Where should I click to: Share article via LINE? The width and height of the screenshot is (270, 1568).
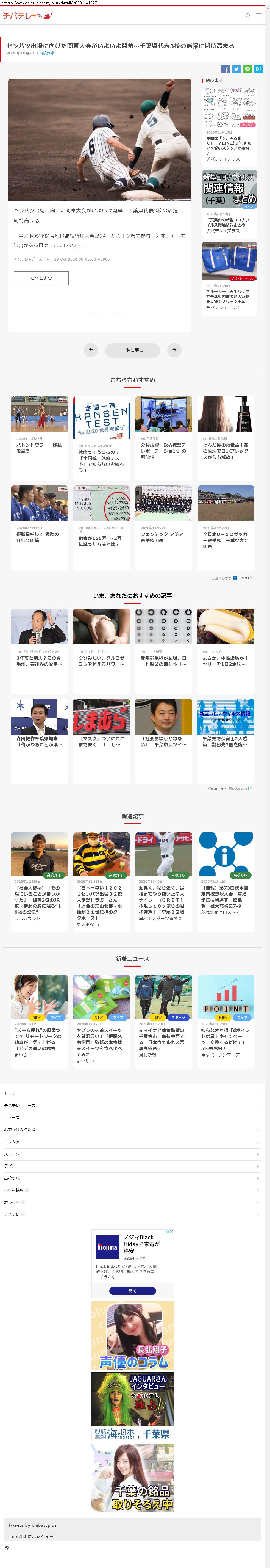247,69
